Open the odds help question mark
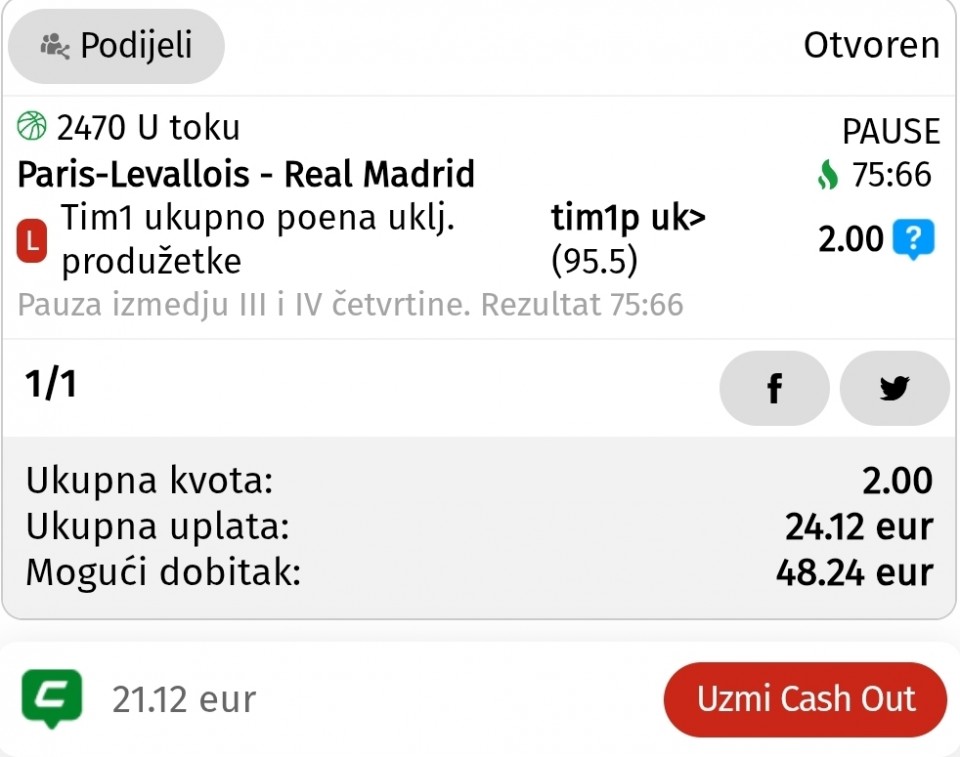The width and height of the screenshot is (960, 757). point(913,240)
